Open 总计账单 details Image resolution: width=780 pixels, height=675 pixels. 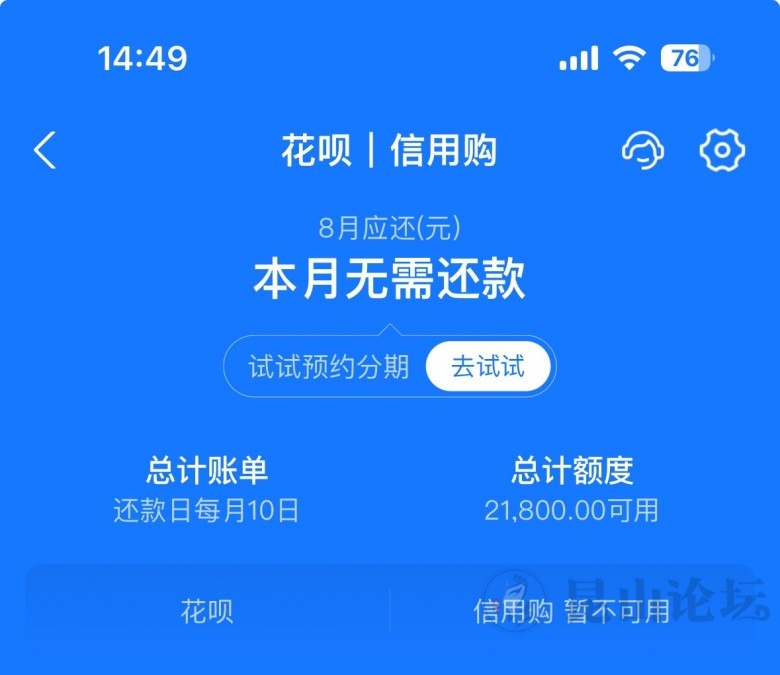point(207,489)
